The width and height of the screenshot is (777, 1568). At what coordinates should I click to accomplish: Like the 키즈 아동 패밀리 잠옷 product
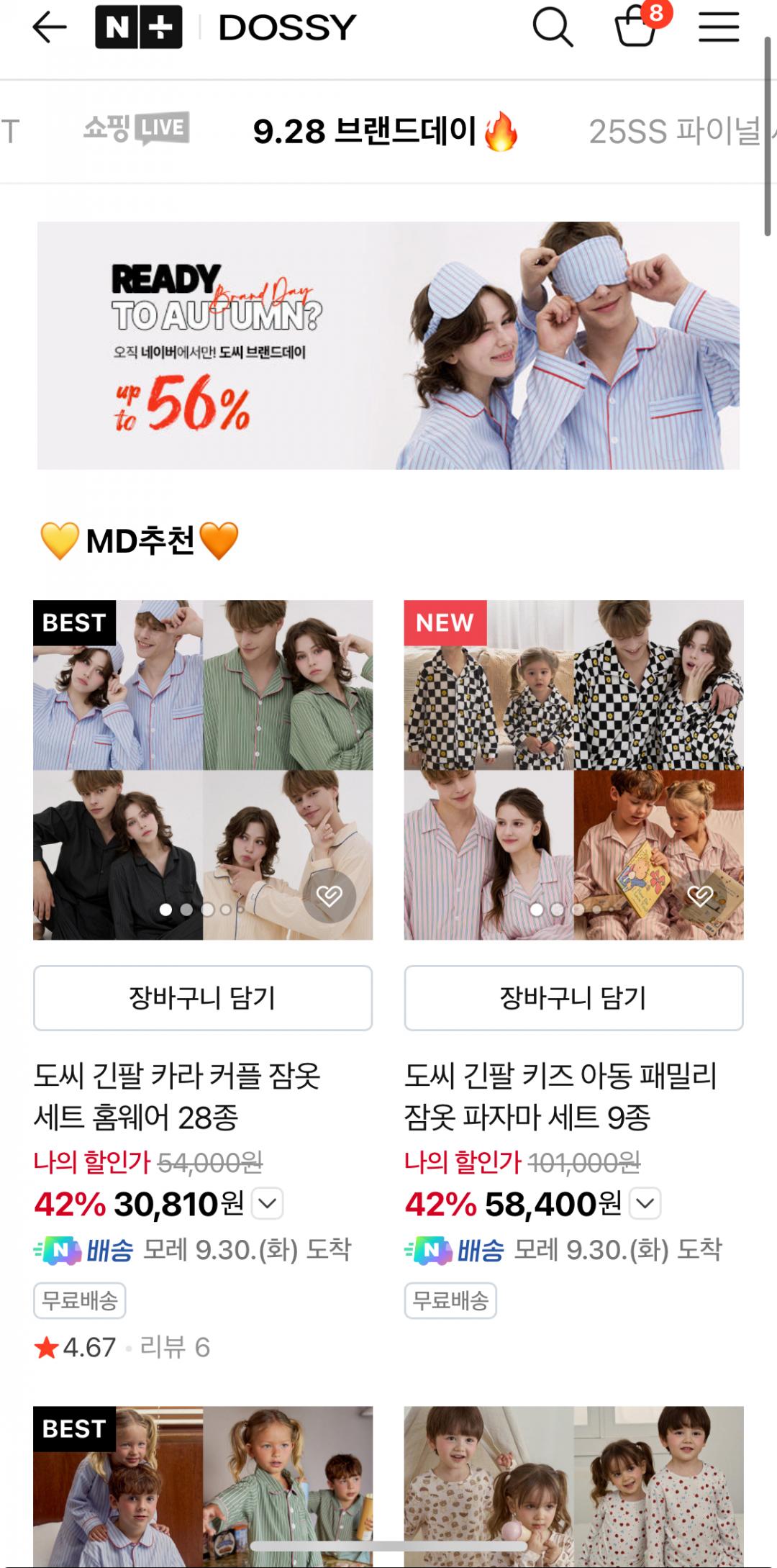pos(700,896)
